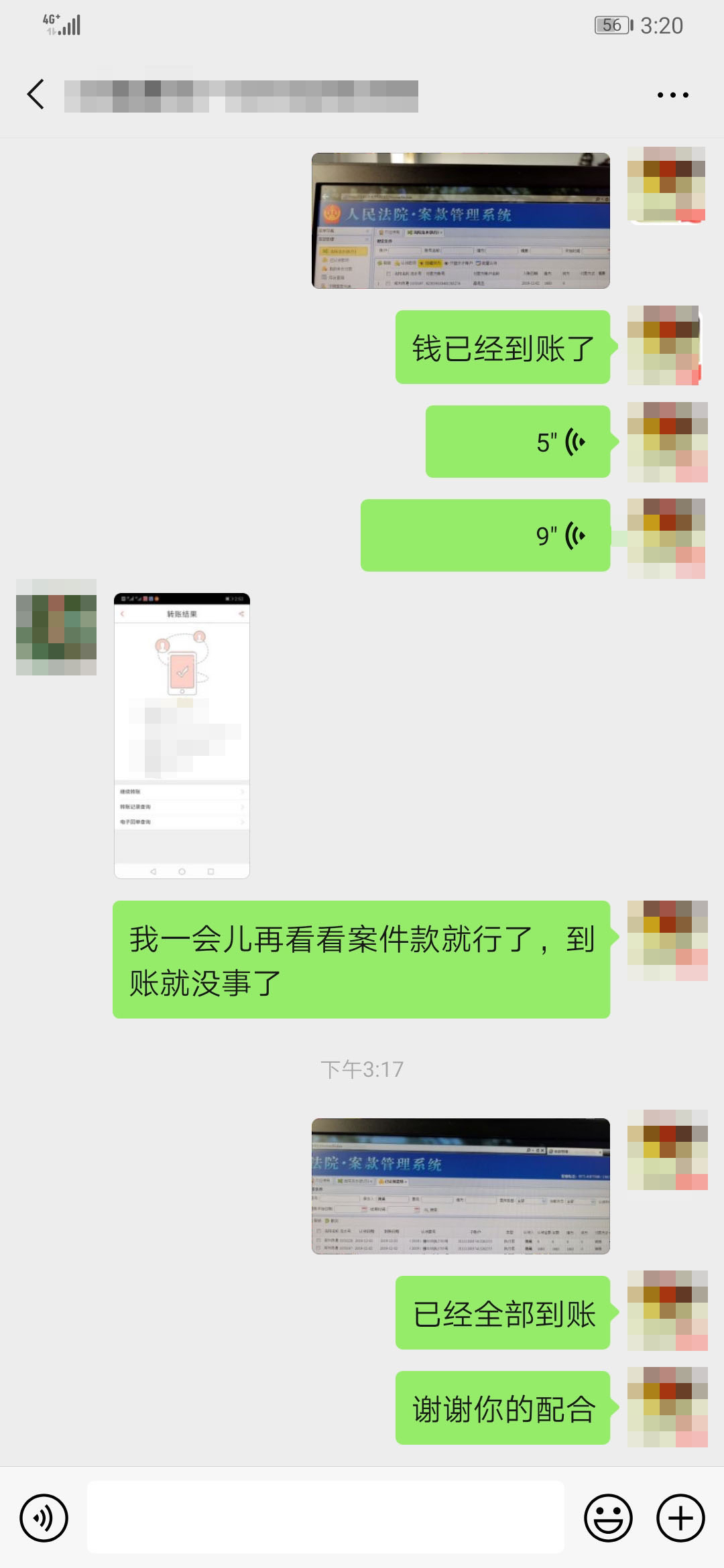The image size is (724, 1568).
Task: Open the chat overflow menu
Action: [672, 95]
